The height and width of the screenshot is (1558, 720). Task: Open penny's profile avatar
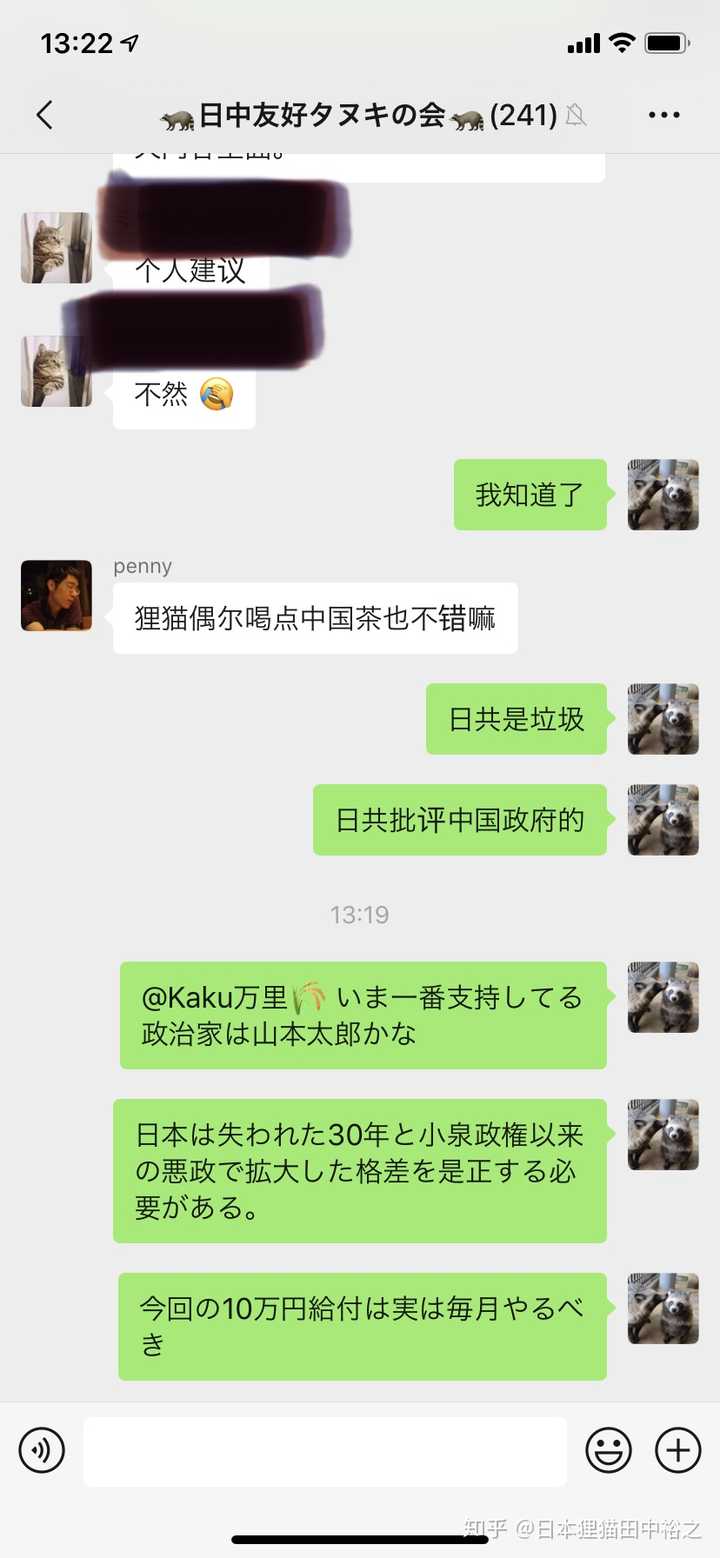pos(55,595)
